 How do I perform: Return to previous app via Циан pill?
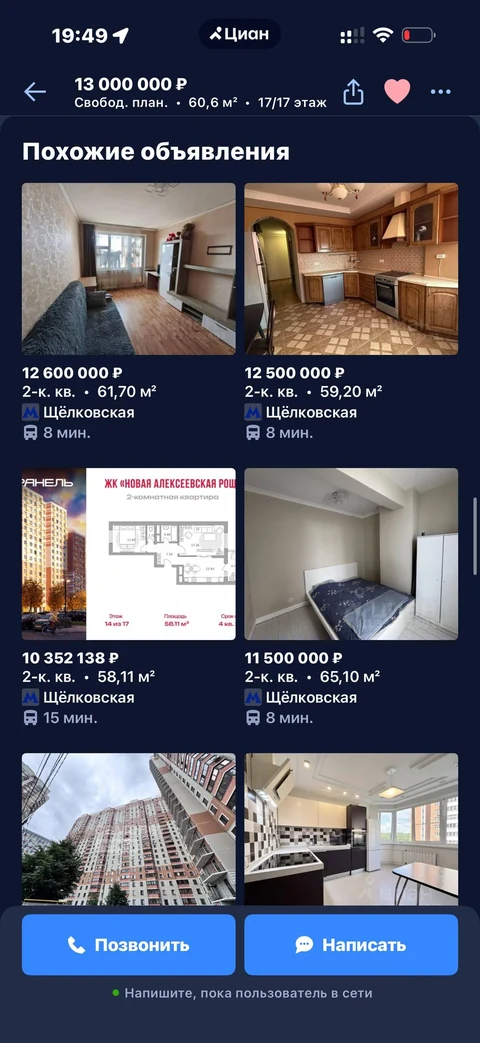tap(240, 34)
